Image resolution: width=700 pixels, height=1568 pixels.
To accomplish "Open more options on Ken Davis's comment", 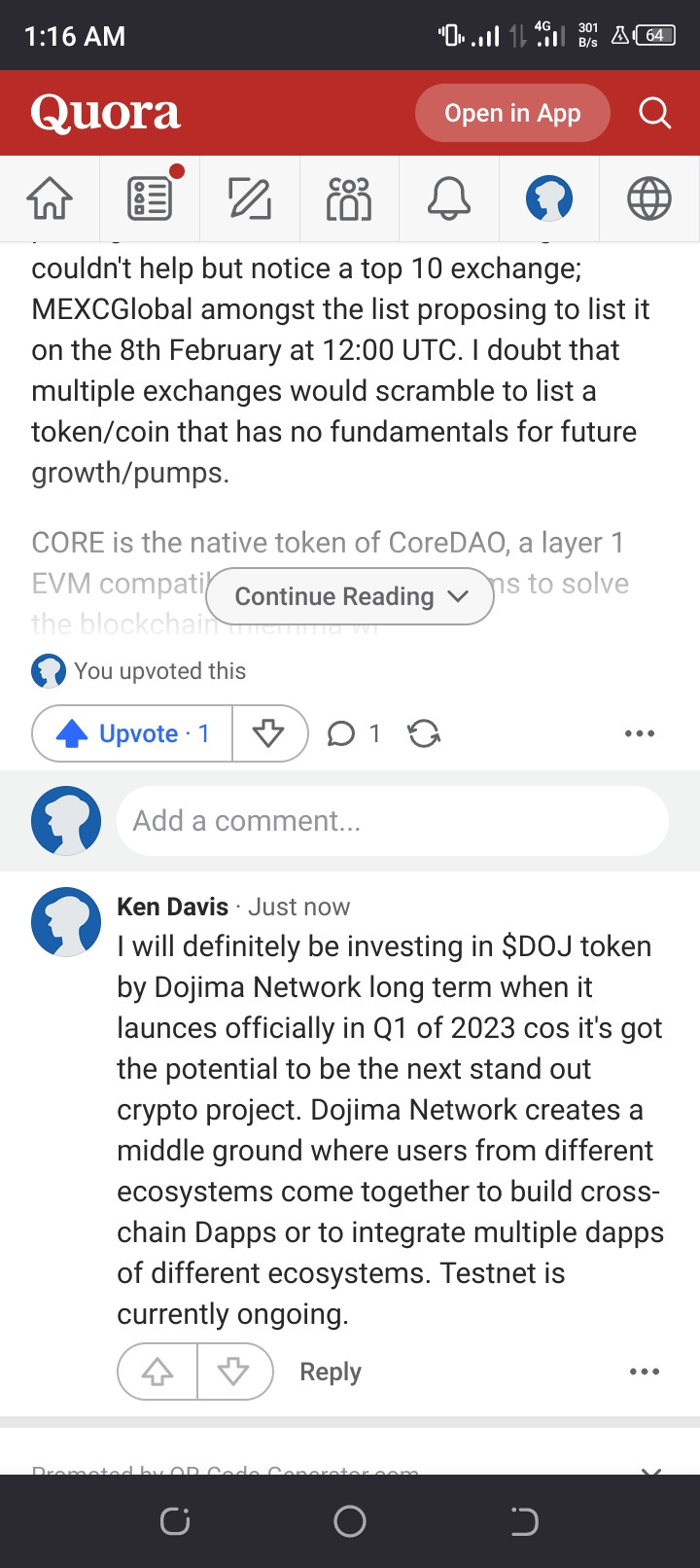I will tap(644, 1372).
